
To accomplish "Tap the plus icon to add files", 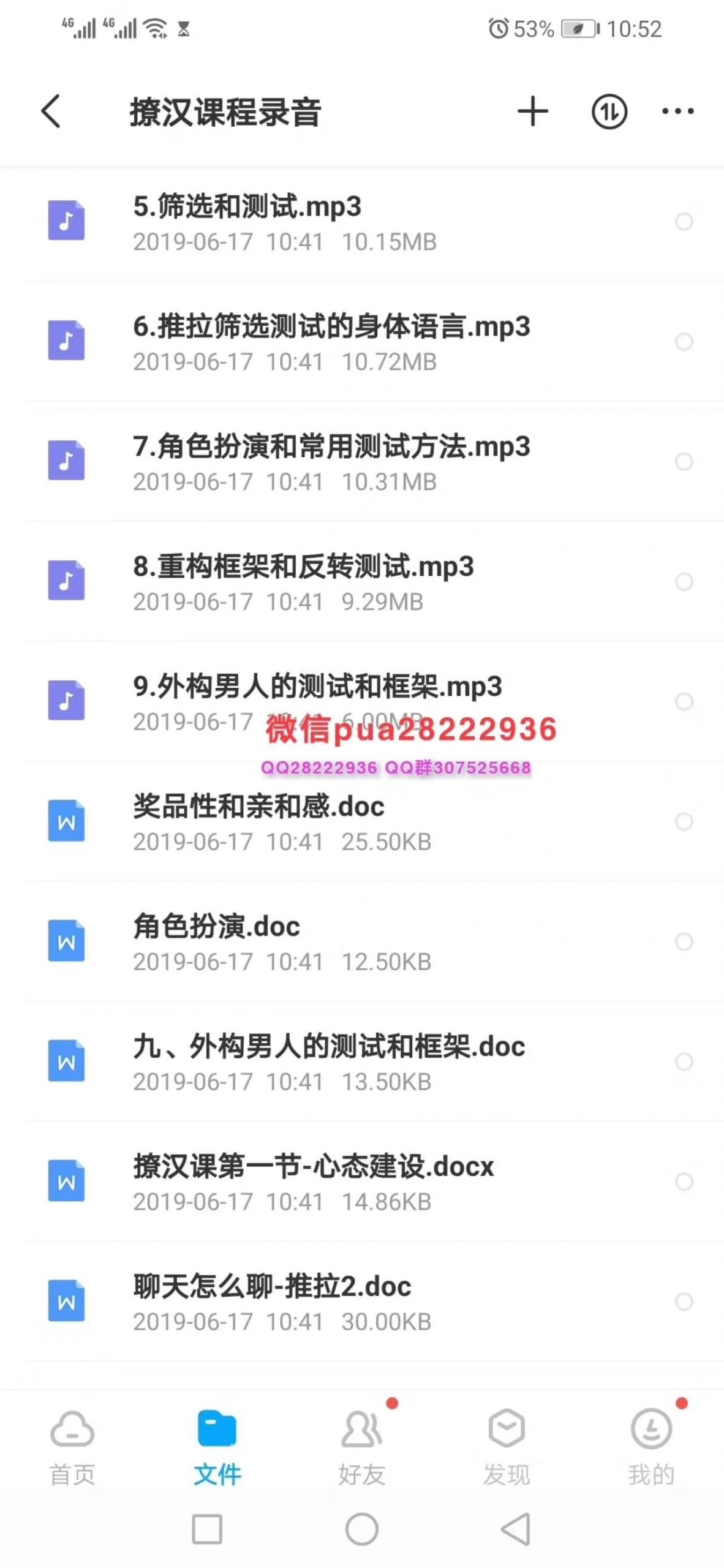I will (533, 111).
